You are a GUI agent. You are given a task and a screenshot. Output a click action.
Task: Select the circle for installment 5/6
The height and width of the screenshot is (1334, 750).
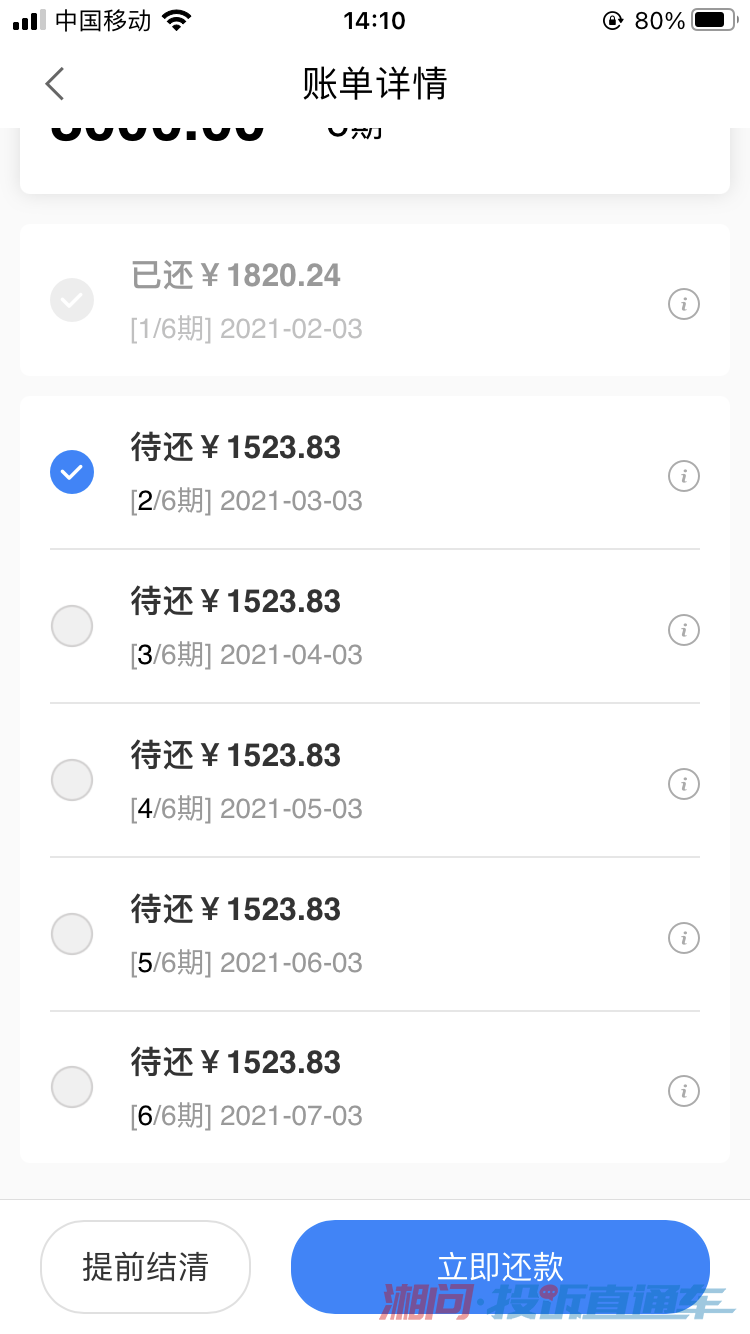pos(71,934)
